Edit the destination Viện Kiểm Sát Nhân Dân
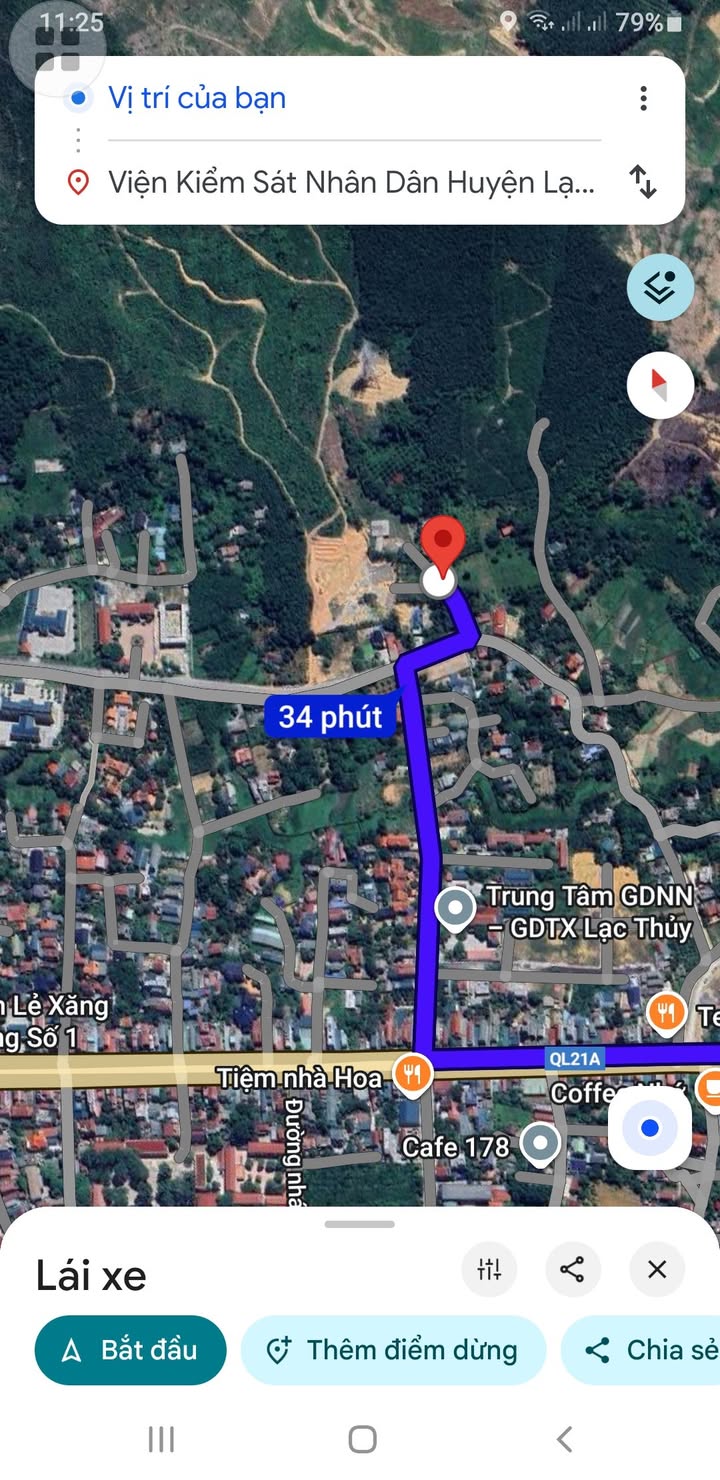Image resolution: width=720 pixels, height=1480 pixels. pos(350,182)
